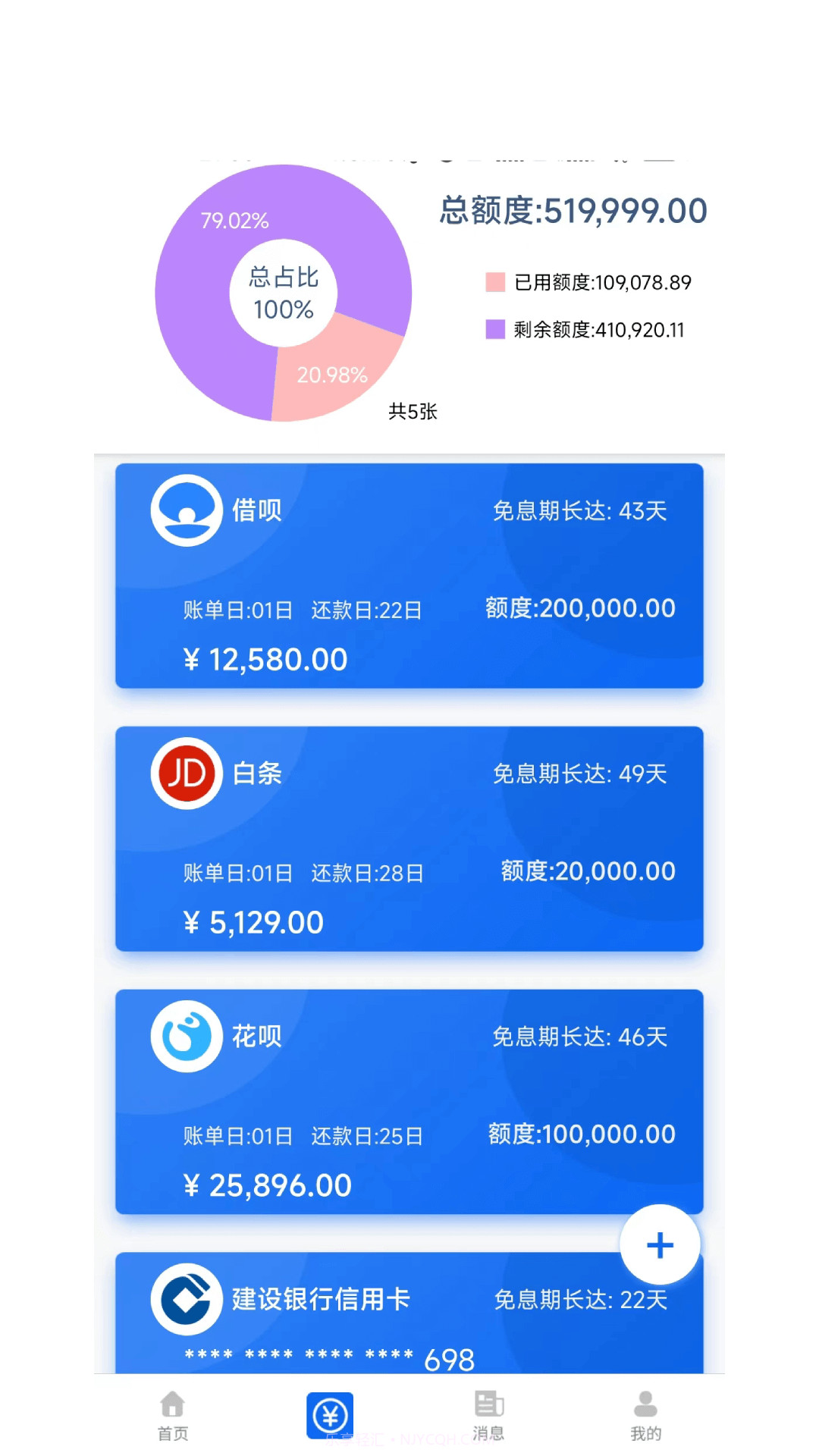The height and width of the screenshot is (1456, 819).
Task: Switch to the 首页 tab
Action: pyautogui.click(x=173, y=1415)
